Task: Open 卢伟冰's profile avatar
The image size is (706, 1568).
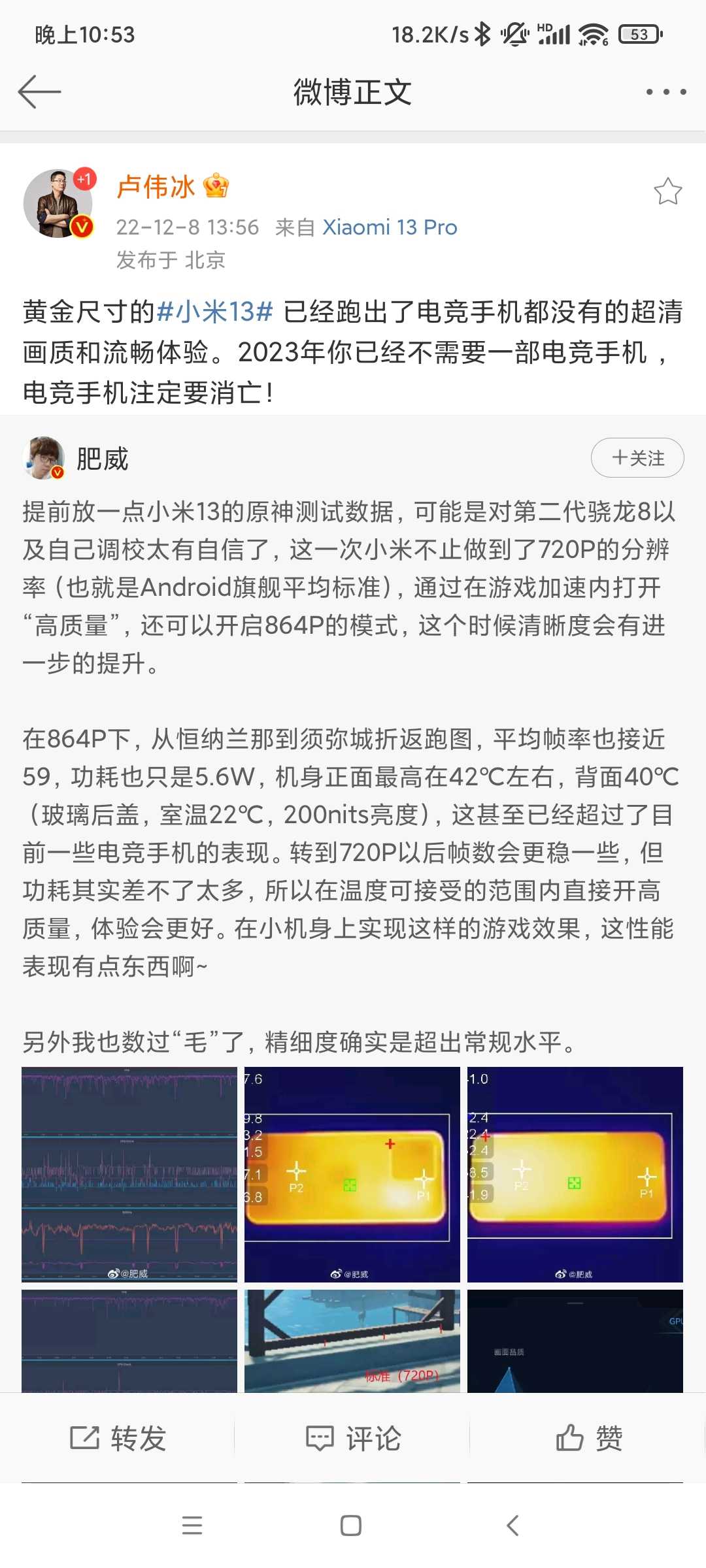Action: 59,204
